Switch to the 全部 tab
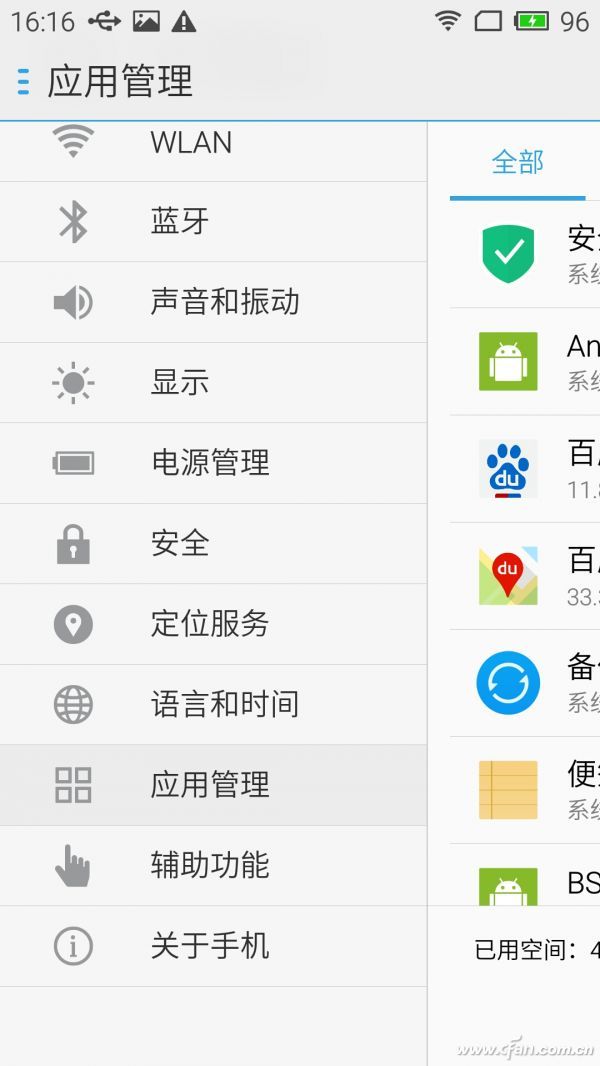600x1066 pixels. tap(517, 162)
